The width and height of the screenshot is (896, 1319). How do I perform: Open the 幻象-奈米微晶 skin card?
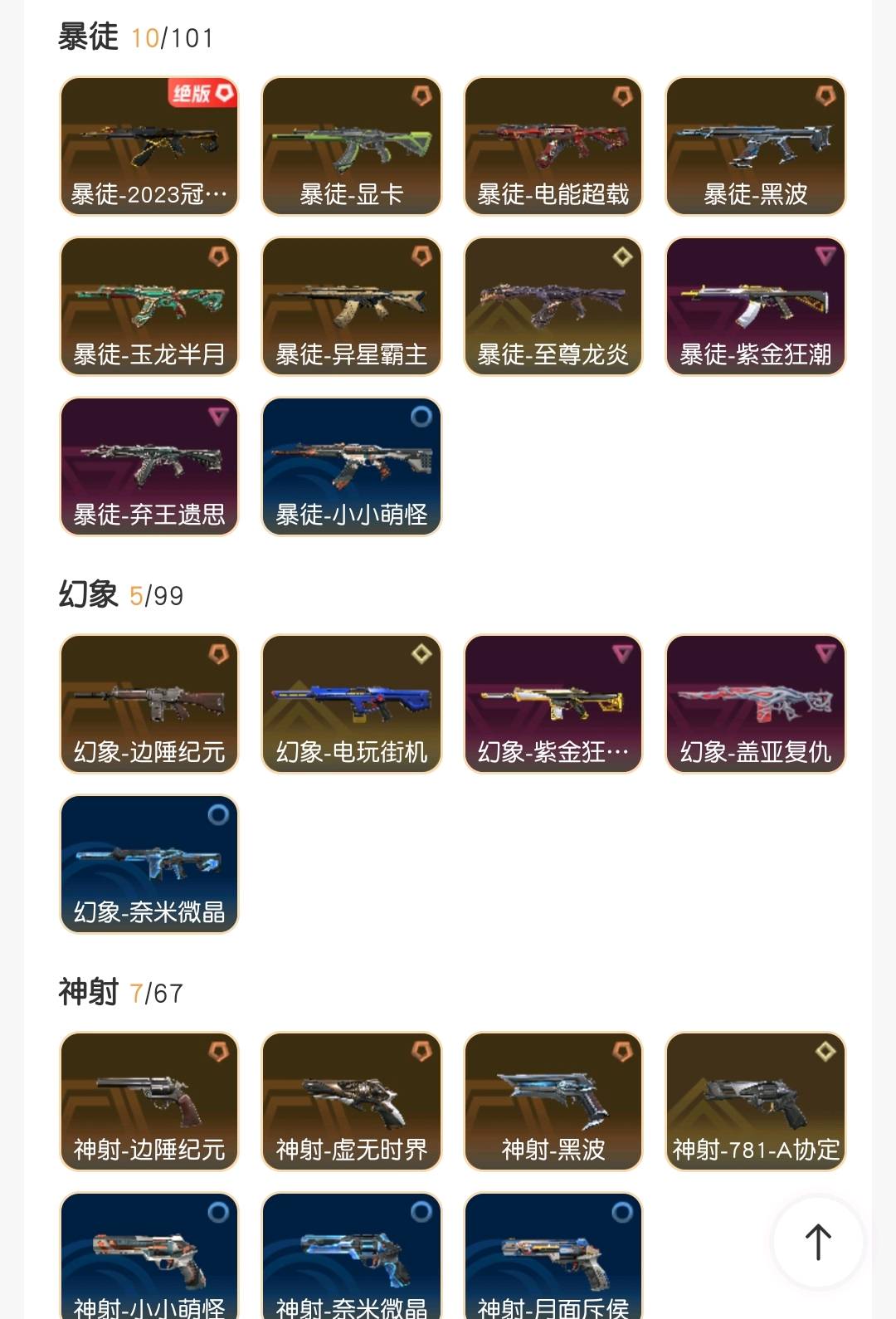[x=149, y=864]
